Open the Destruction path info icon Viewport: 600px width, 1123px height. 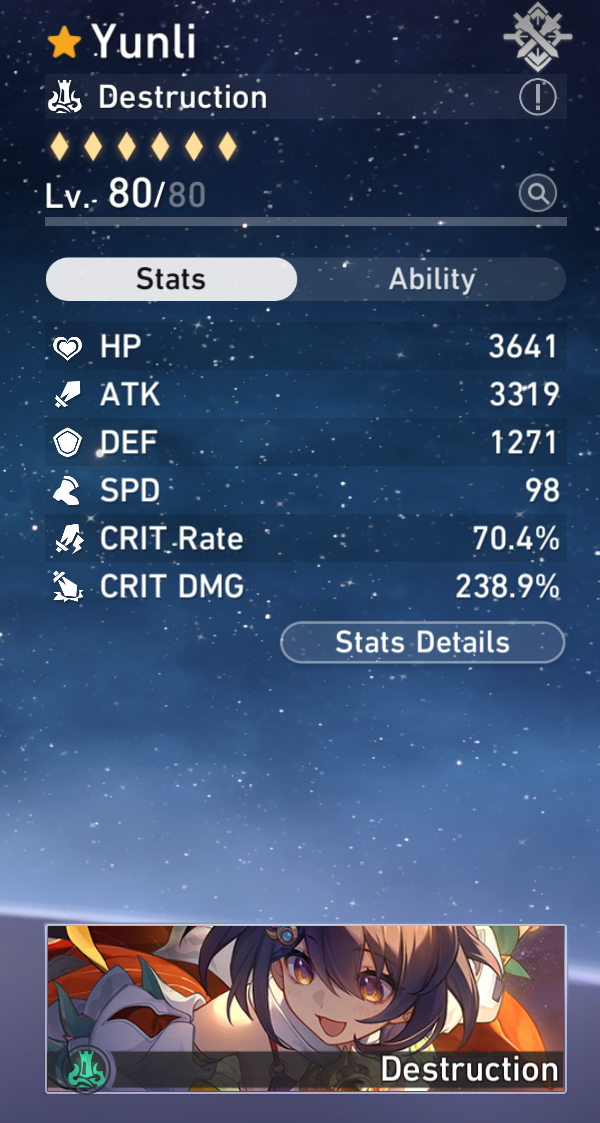click(x=537, y=97)
